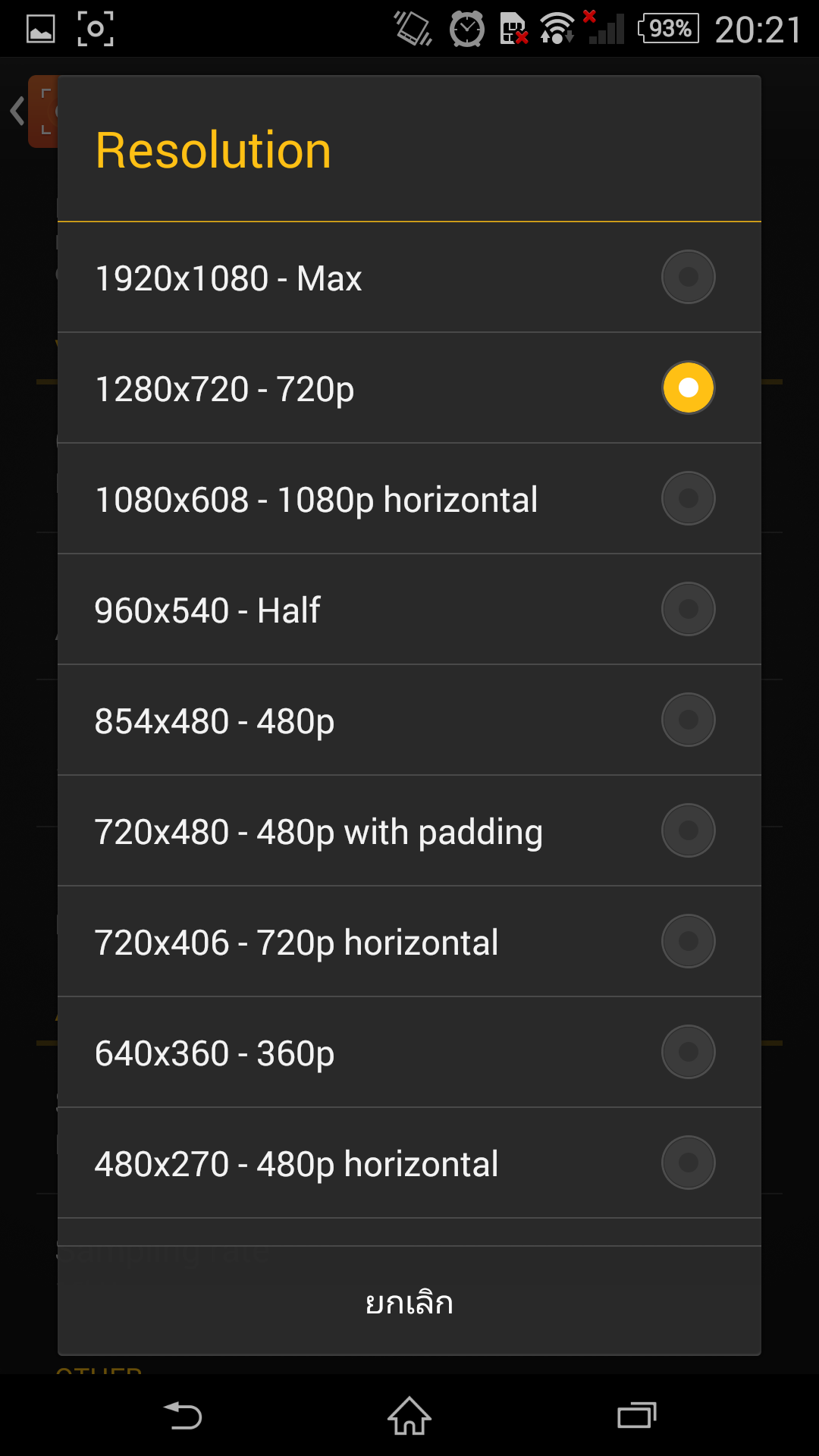Pick 1080x608 - 1080p horizontal
The height and width of the screenshot is (1456, 819).
pyautogui.click(x=409, y=499)
